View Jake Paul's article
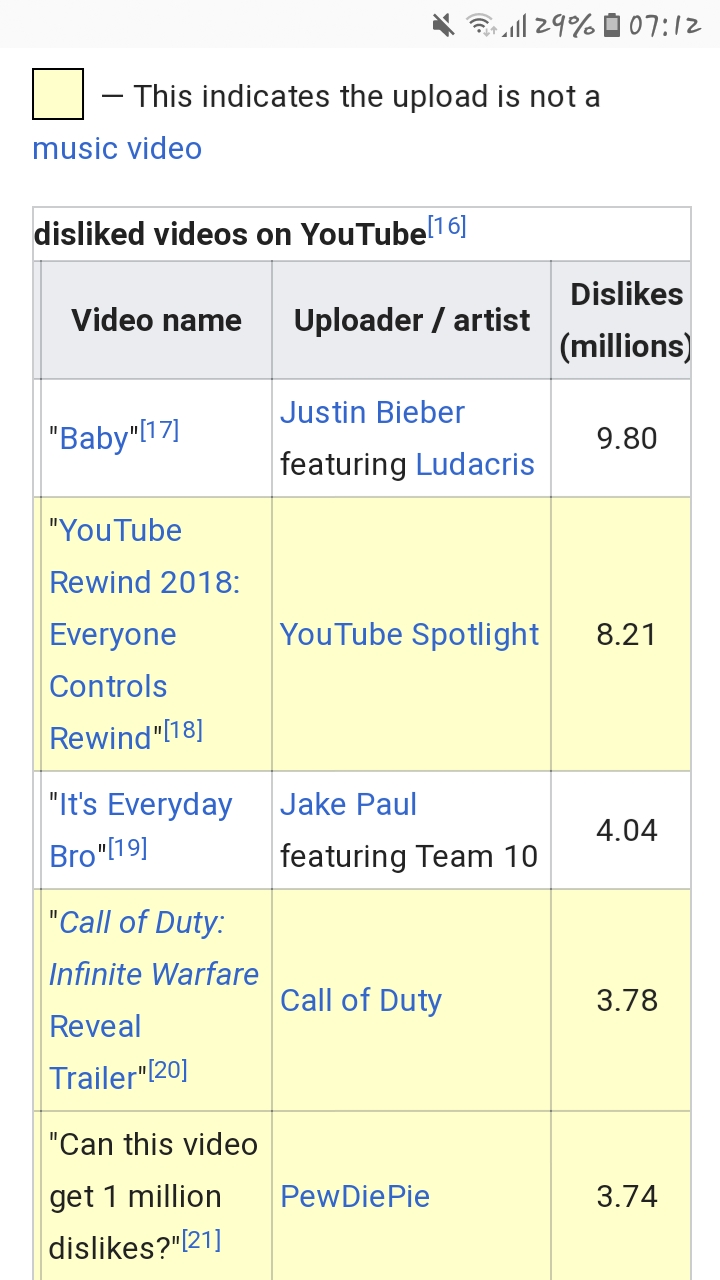The height and width of the screenshot is (1280, 720). [x=348, y=804]
